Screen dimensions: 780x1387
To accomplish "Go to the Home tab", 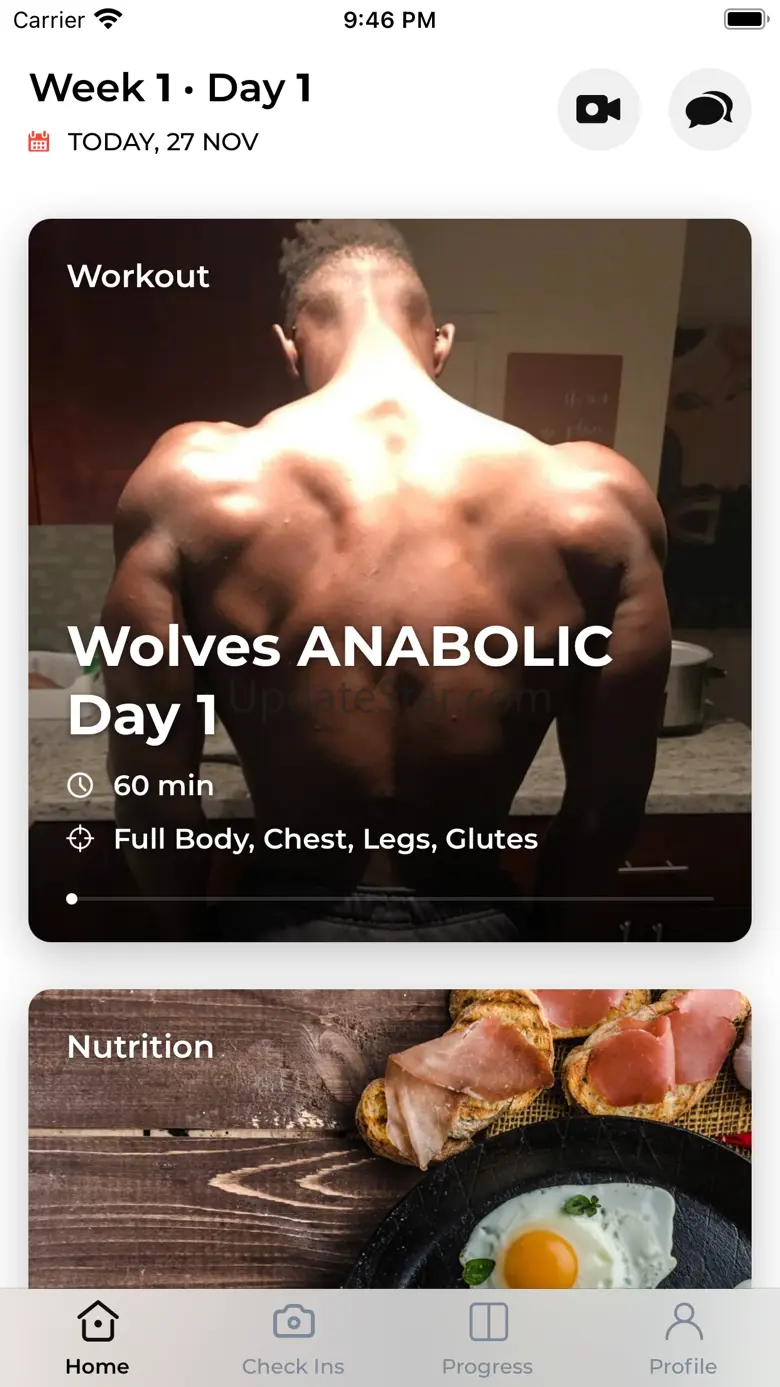I will (x=97, y=1338).
